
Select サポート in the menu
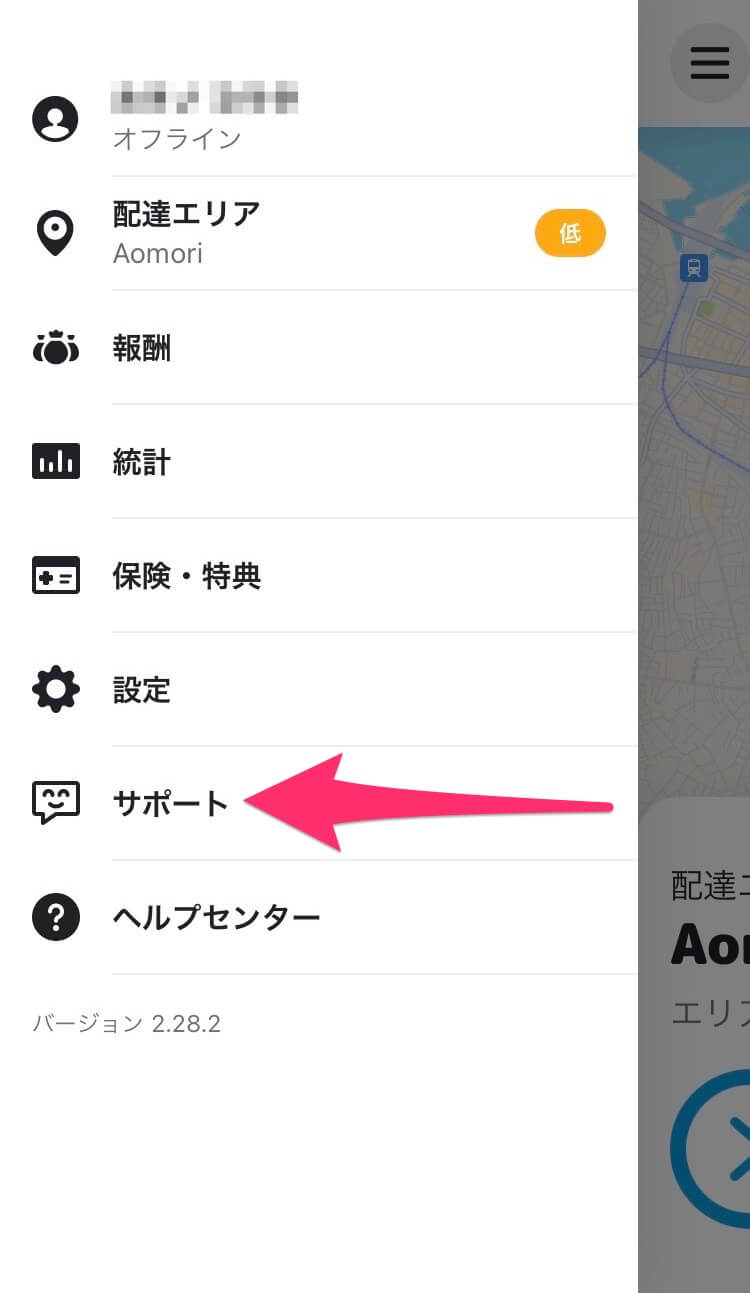tap(170, 803)
